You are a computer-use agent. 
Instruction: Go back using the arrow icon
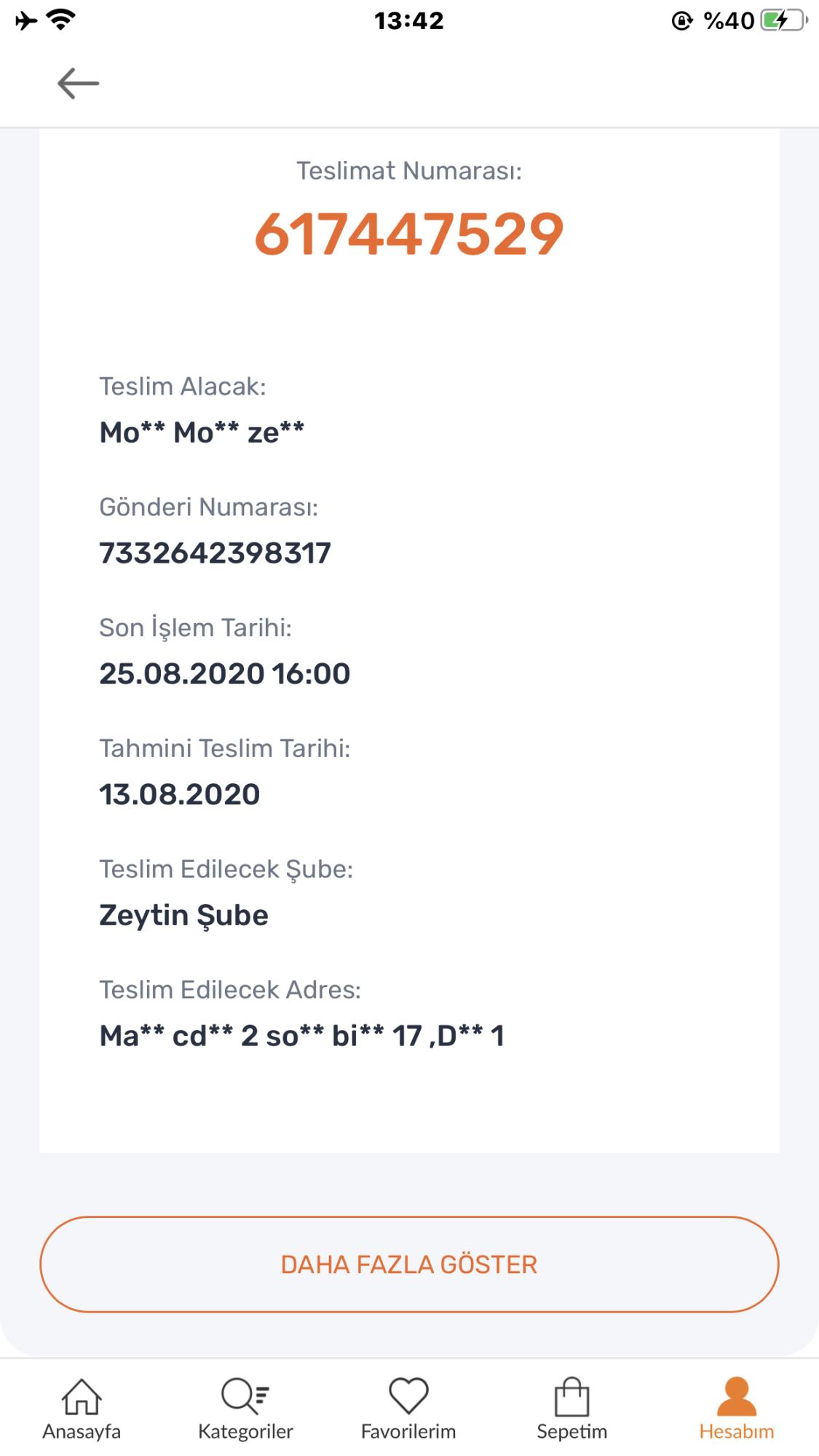pyautogui.click(x=78, y=83)
